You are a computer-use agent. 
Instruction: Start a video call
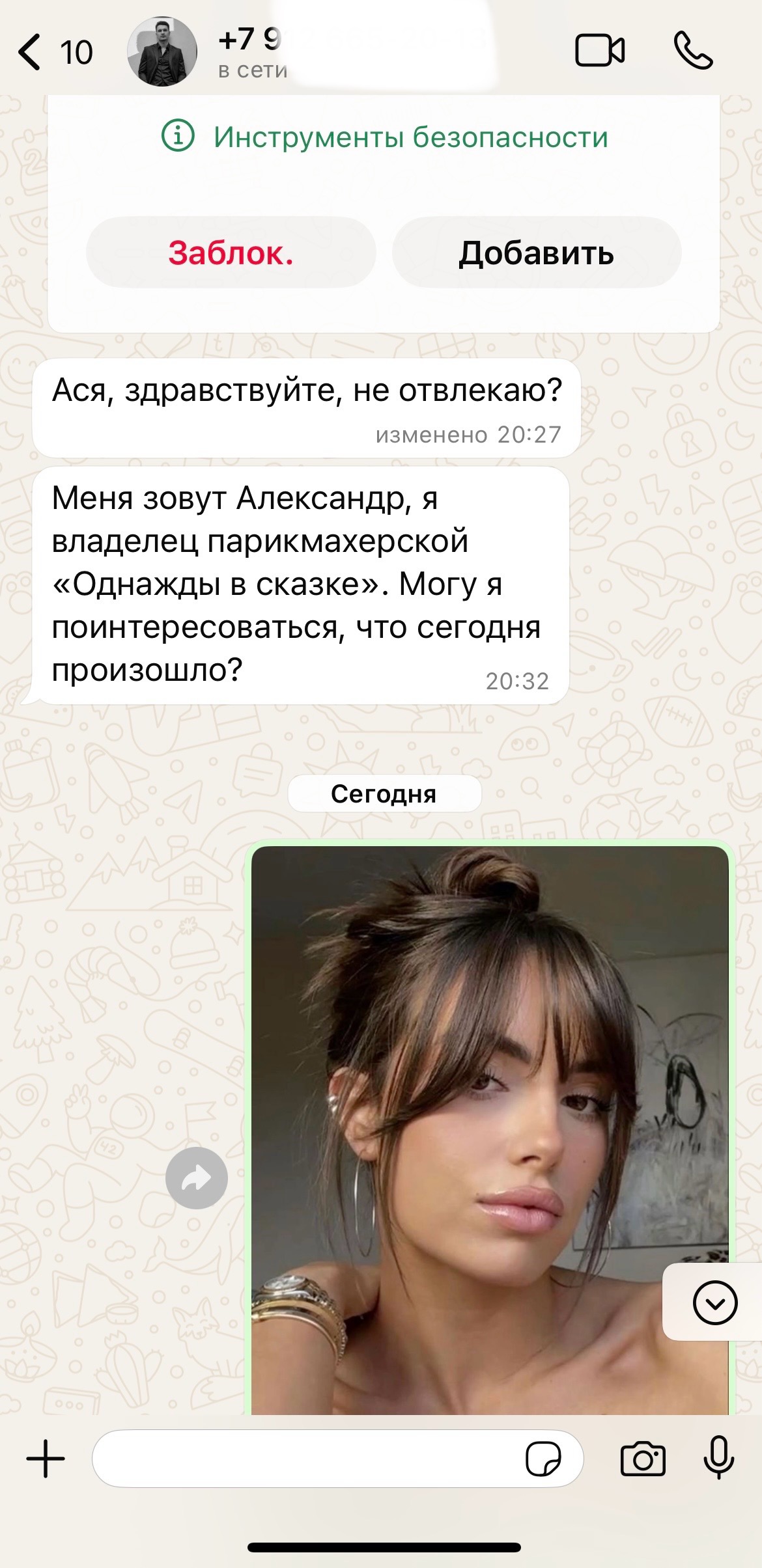(x=600, y=51)
